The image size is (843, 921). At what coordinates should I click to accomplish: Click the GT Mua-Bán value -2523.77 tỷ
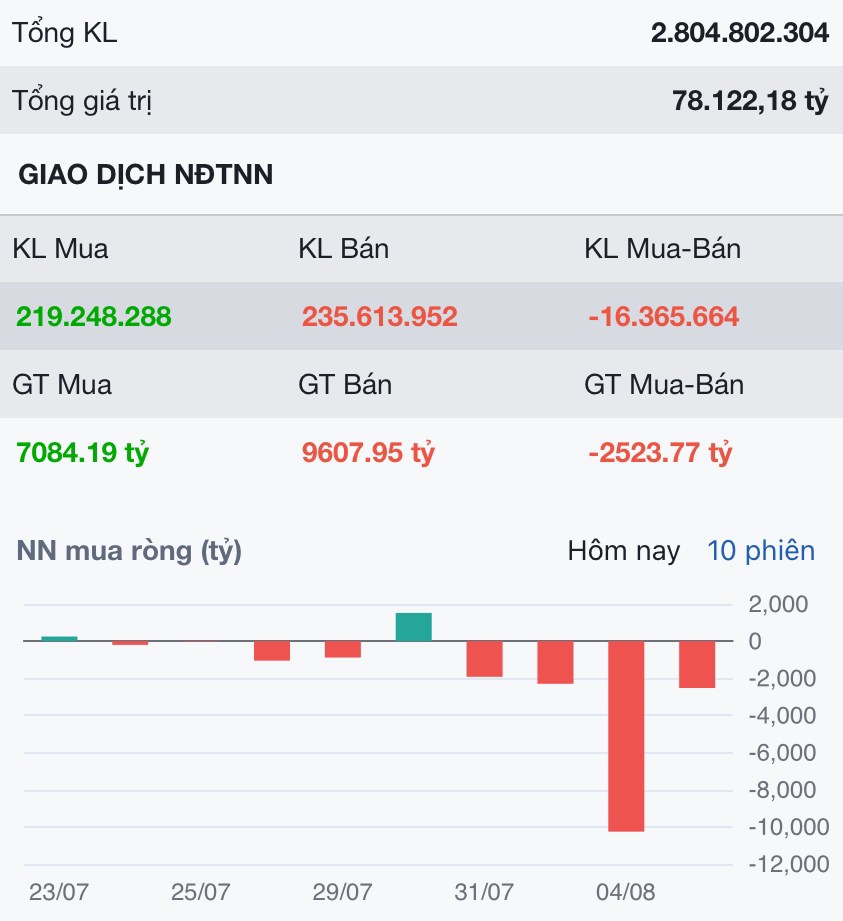coord(659,452)
